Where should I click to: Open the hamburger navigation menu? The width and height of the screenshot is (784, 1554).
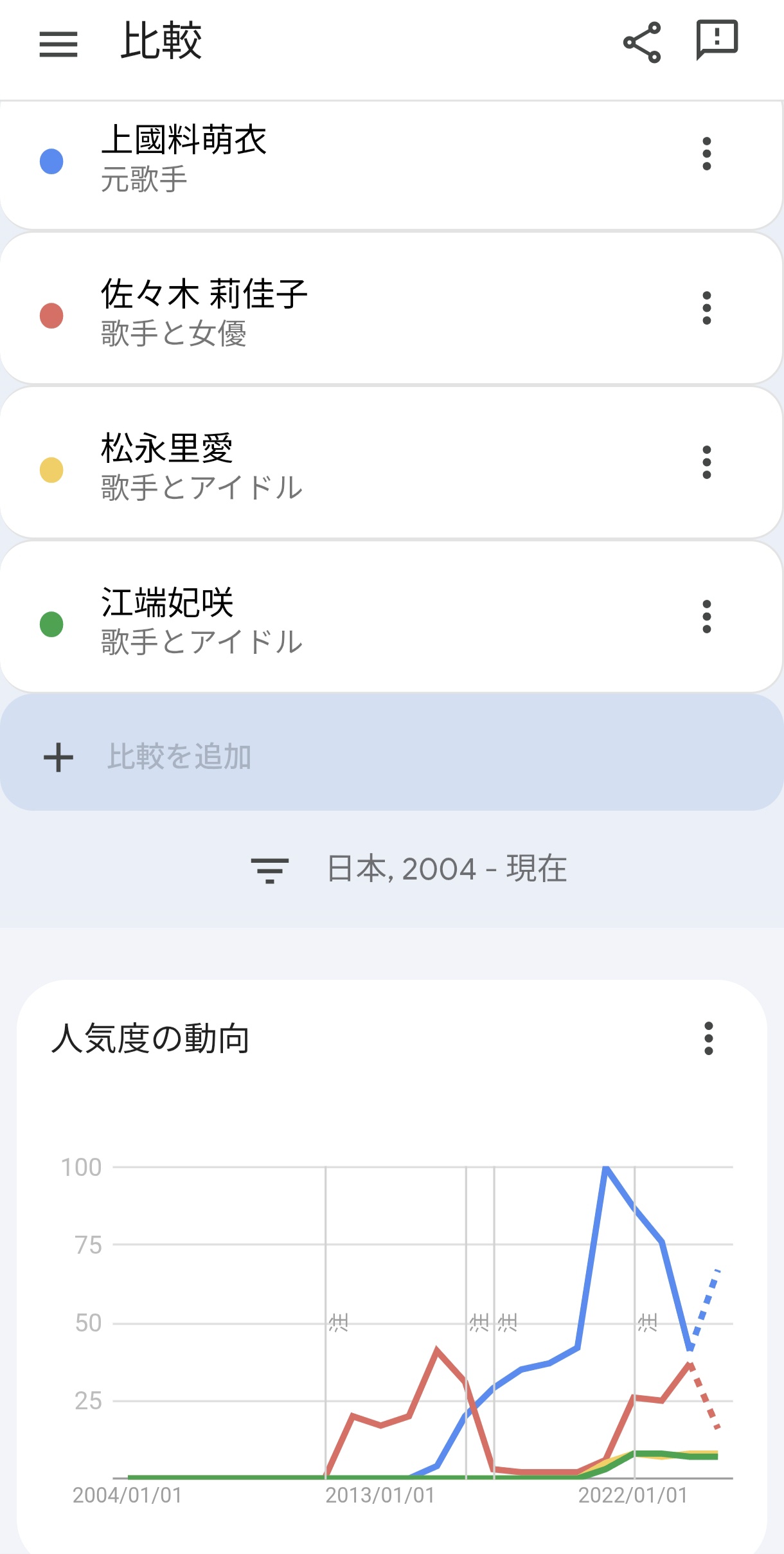coord(58,44)
